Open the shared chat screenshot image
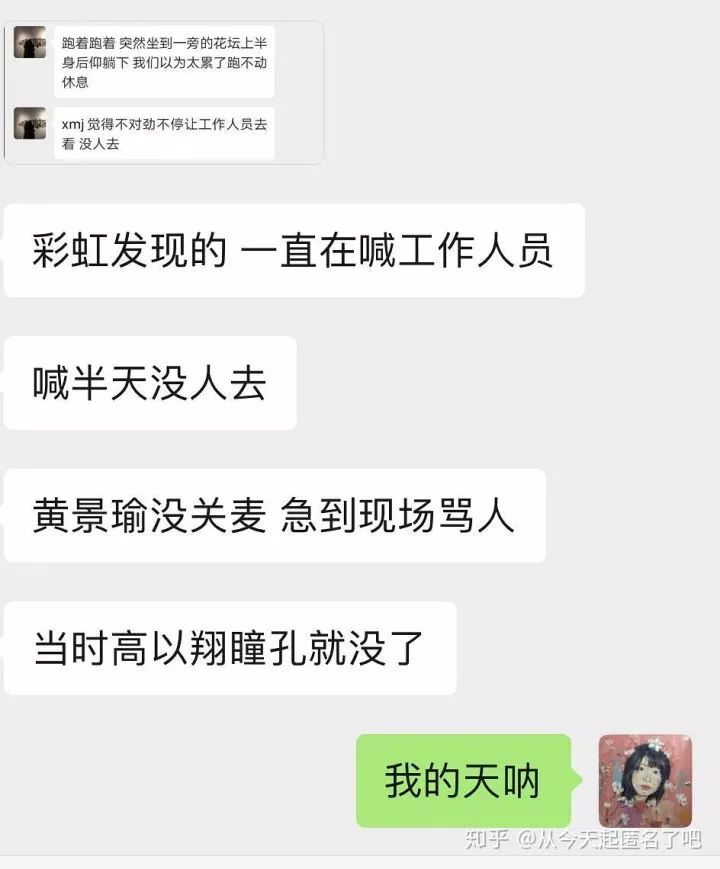 [163, 92]
